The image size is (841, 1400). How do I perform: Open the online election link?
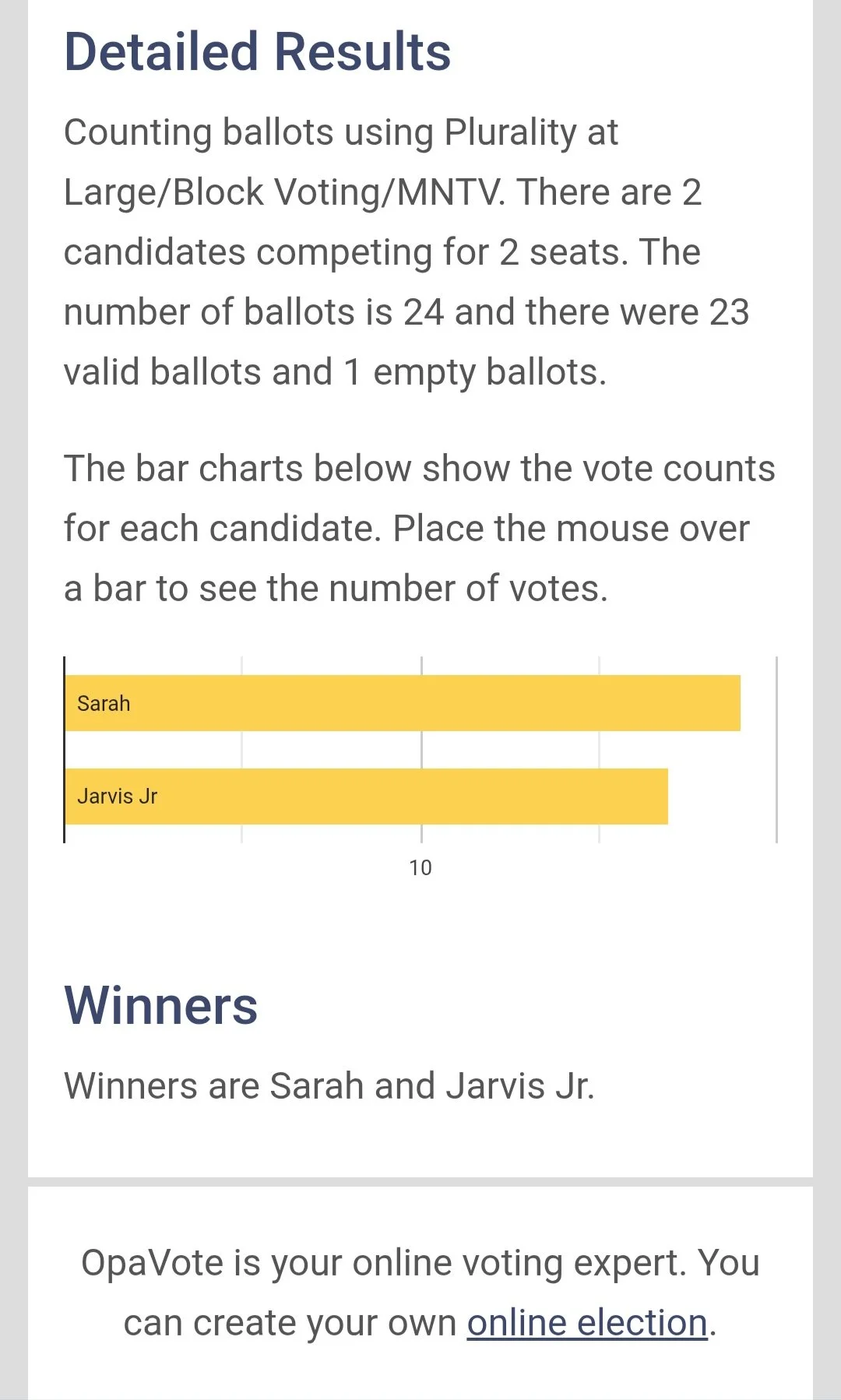(x=587, y=1323)
